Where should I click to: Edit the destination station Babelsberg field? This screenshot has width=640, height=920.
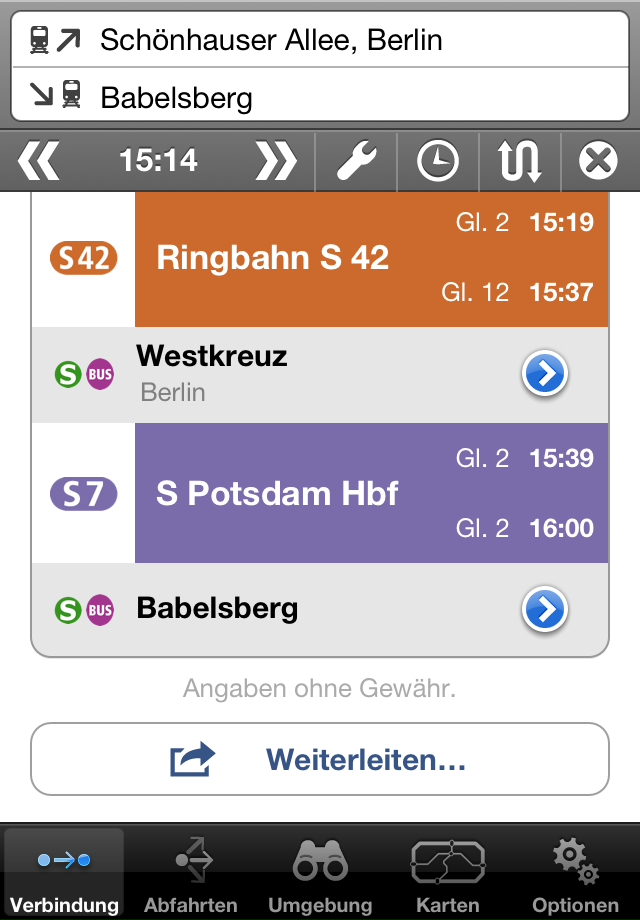coord(320,97)
